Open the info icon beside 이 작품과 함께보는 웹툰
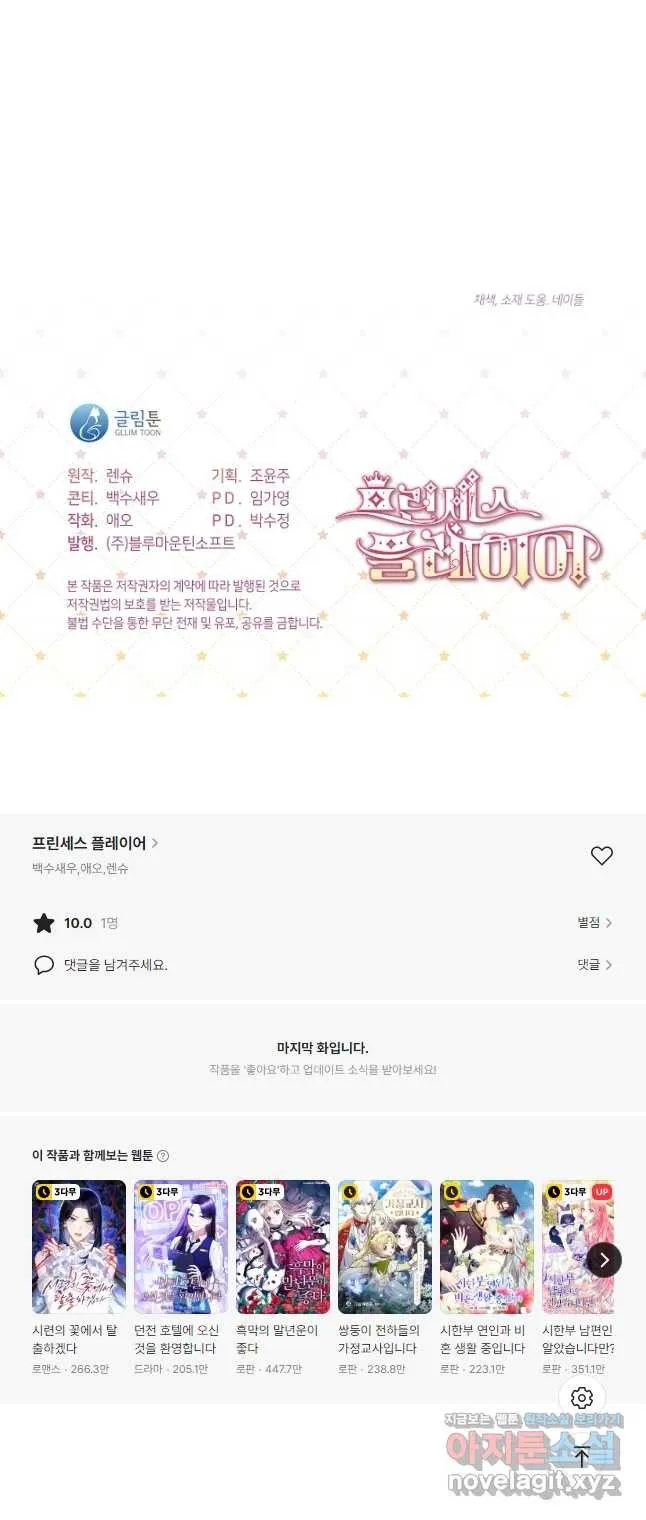The height and width of the screenshot is (1520, 646). [x=163, y=1156]
